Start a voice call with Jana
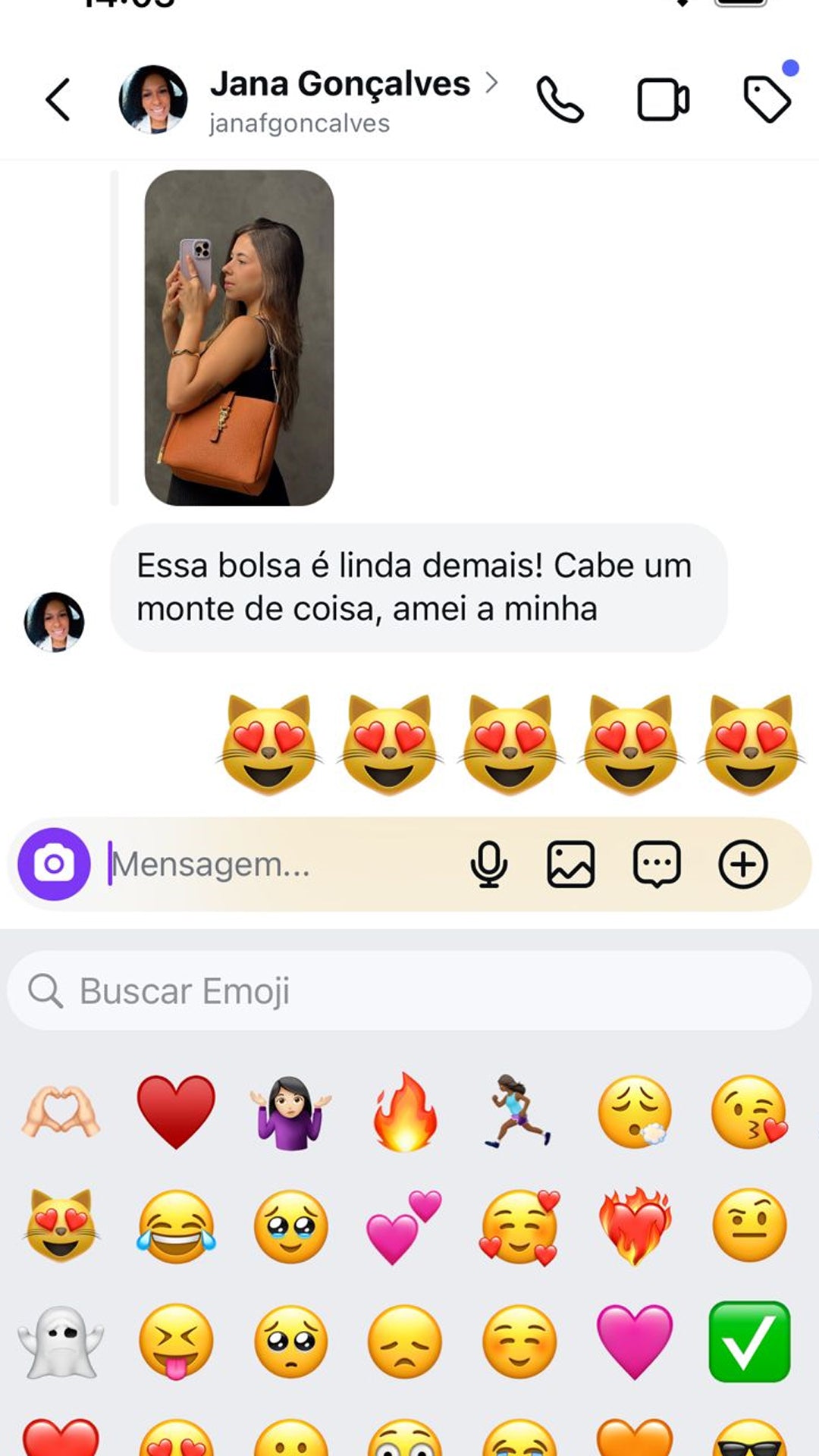 pyautogui.click(x=560, y=99)
